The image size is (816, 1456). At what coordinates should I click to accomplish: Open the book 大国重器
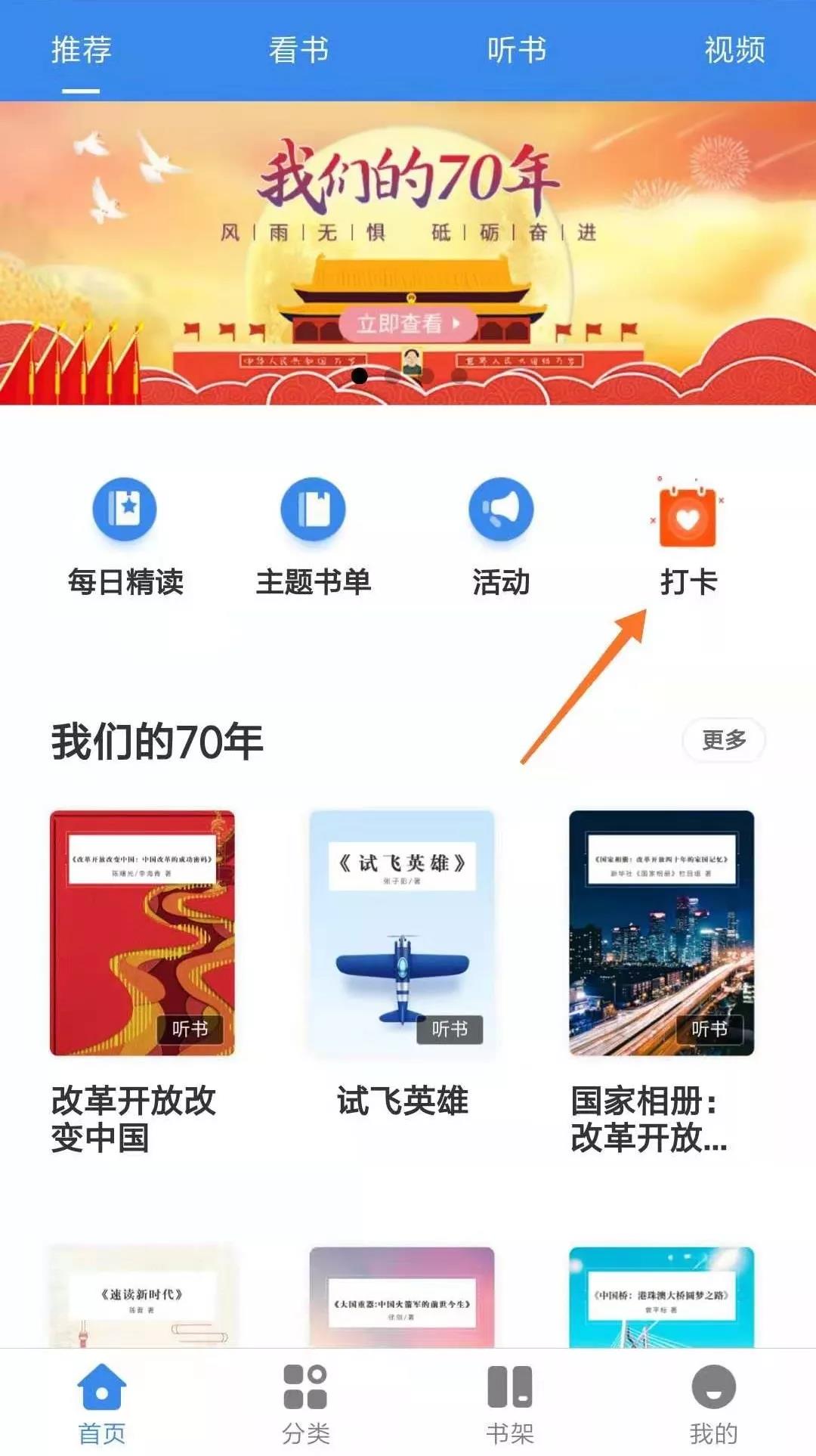(x=402, y=1298)
